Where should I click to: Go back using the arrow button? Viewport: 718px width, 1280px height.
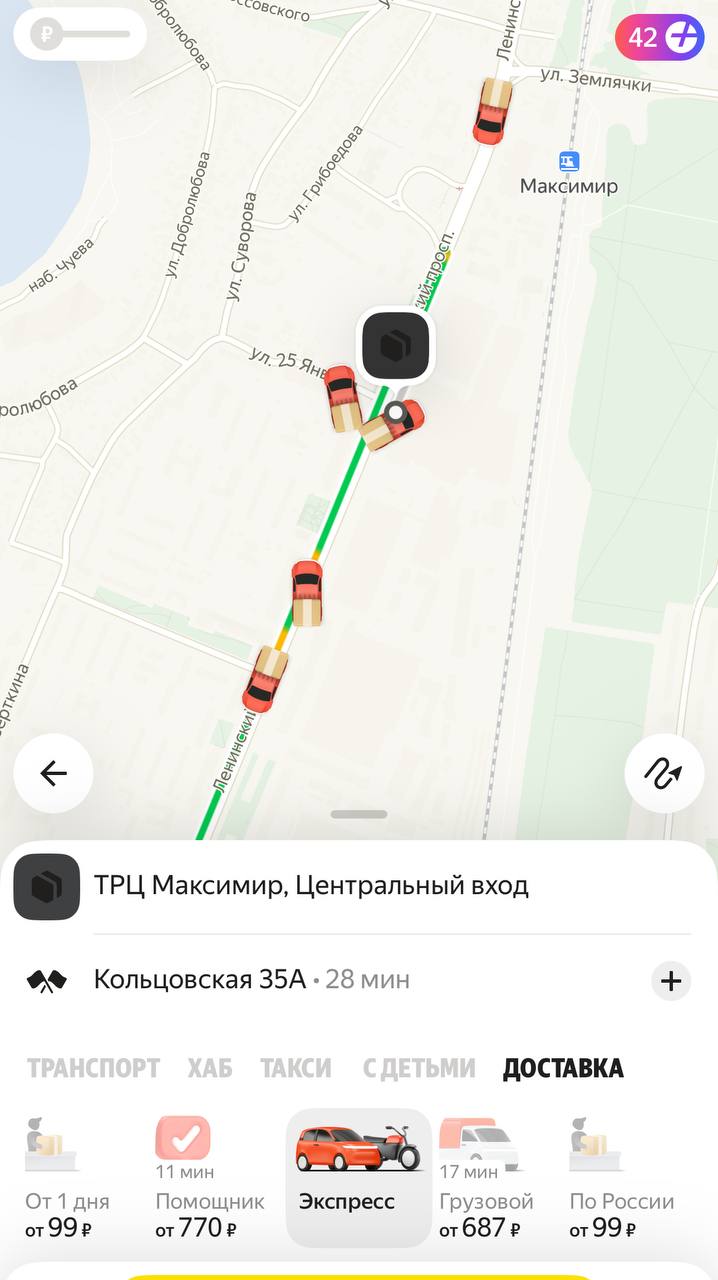[x=53, y=773]
